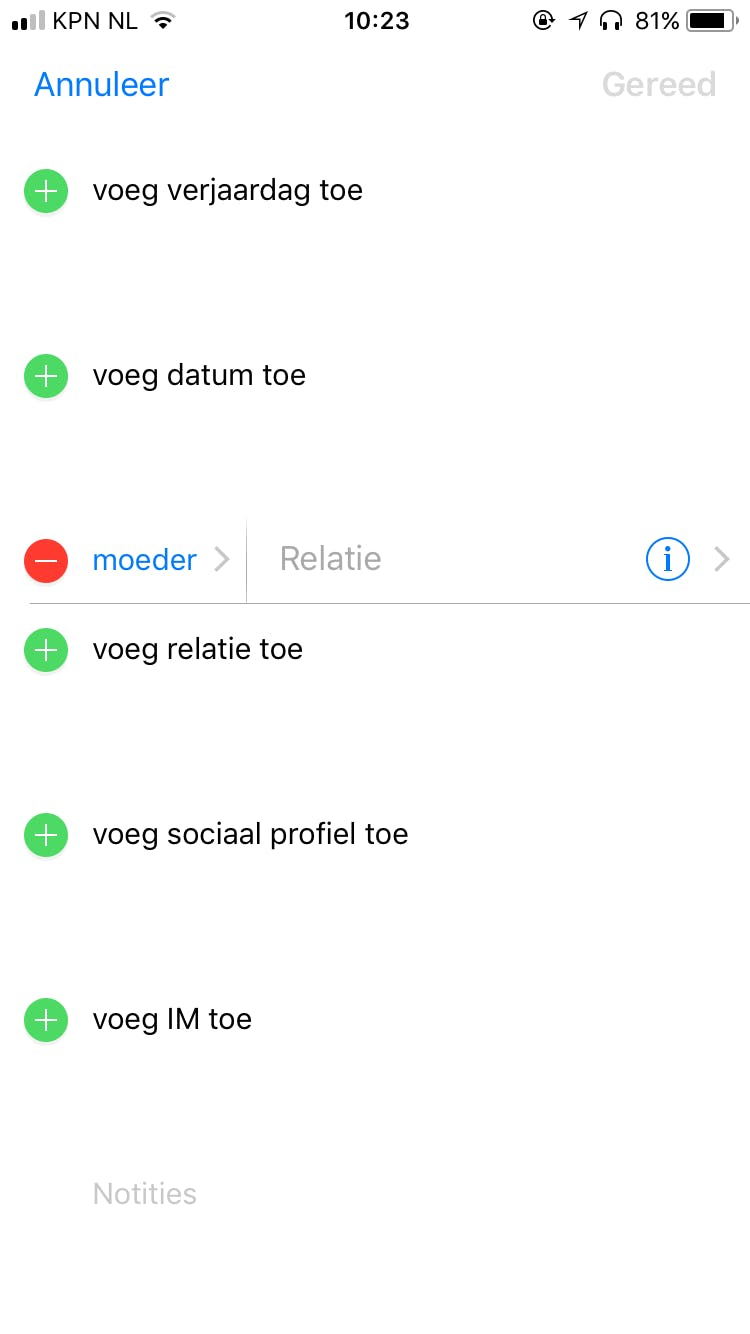Tap Gereed to finish editing
This screenshot has height=1334, width=750.
[658, 84]
